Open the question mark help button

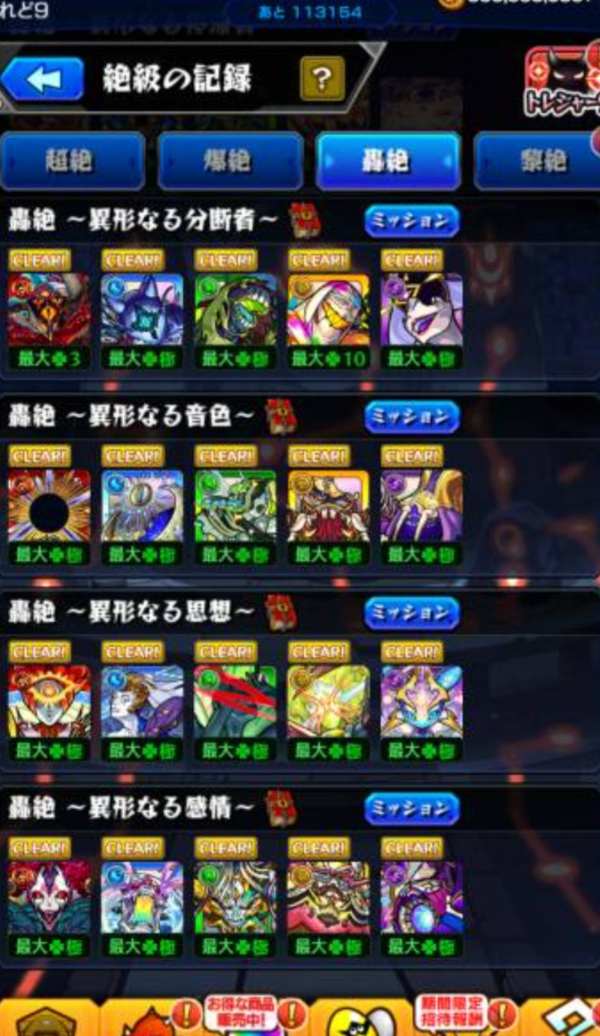tap(321, 79)
